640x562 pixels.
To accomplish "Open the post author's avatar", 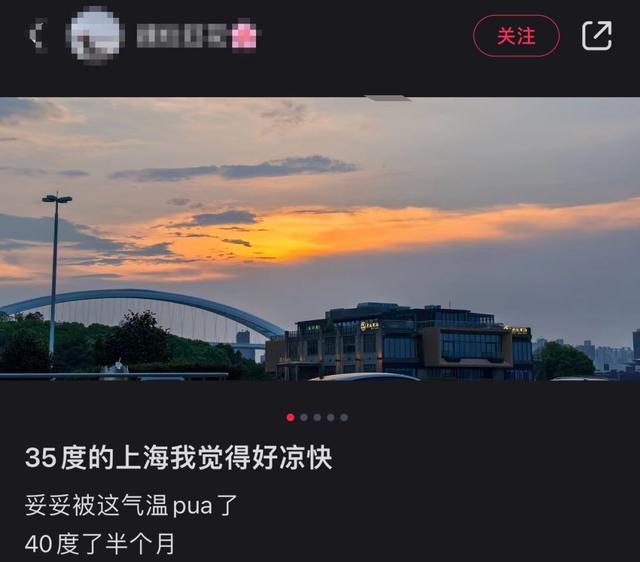I will point(95,36).
